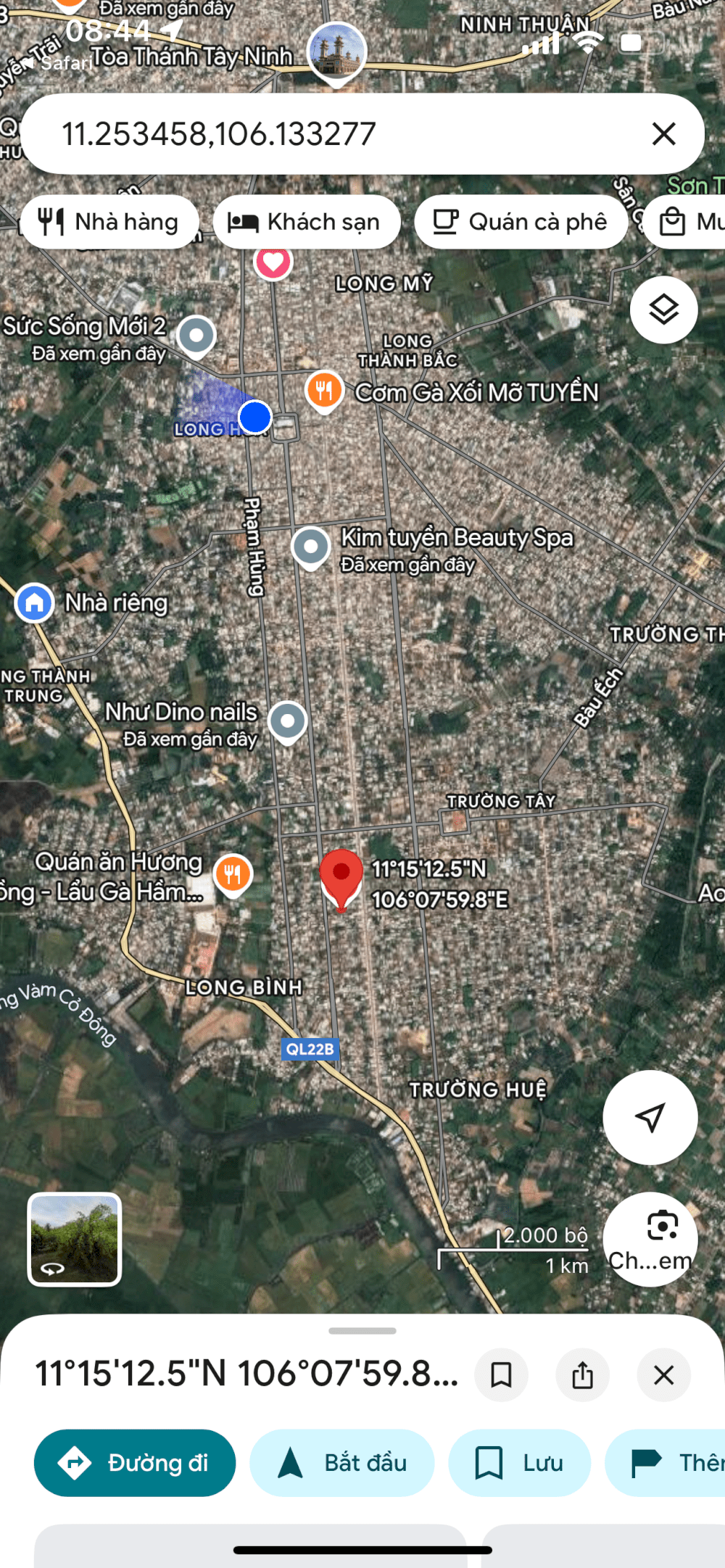Close the location details panel
The height and width of the screenshot is (1568, 725).
click(x=663, y=1374)
